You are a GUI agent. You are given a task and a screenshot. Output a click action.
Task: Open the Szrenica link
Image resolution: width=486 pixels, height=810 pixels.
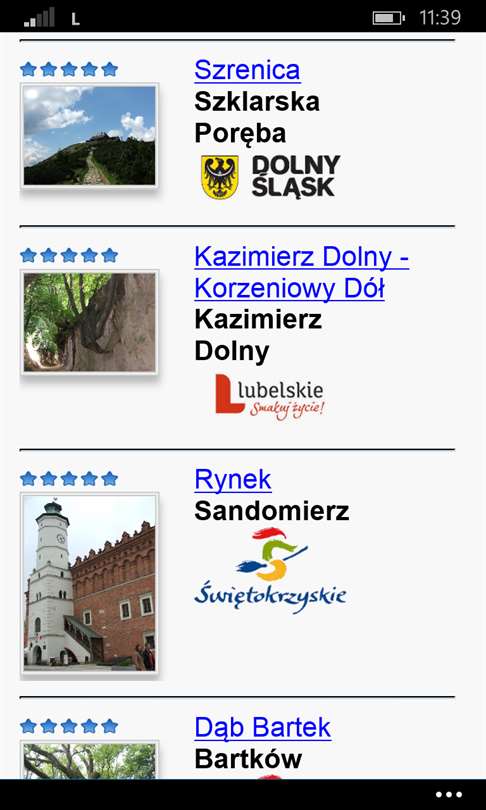pos(247,70)
